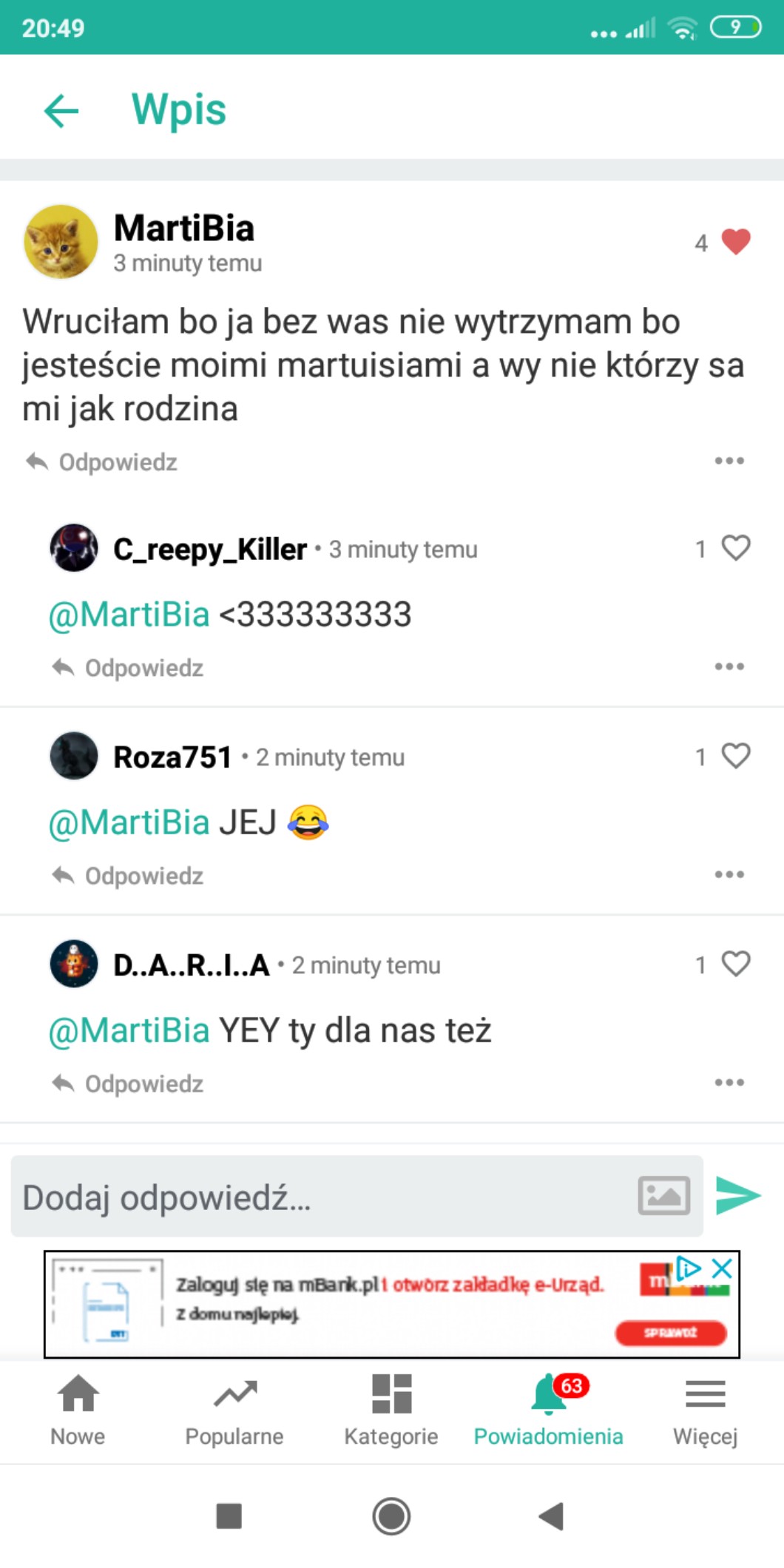Open more options for MartiBia's post
Viewport: 784px width, 1568px height.
(x=729, y=461)
